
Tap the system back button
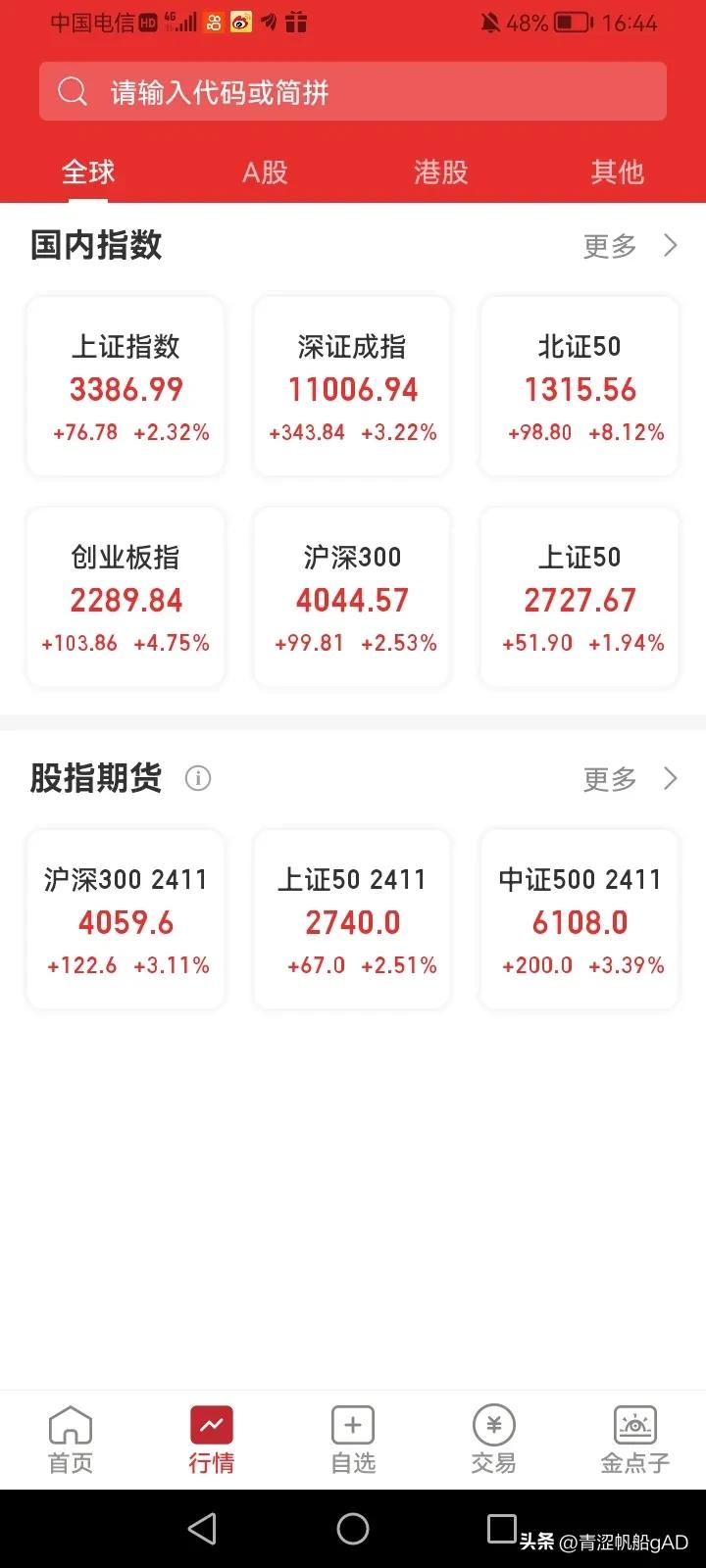[x=202, y=1529]
